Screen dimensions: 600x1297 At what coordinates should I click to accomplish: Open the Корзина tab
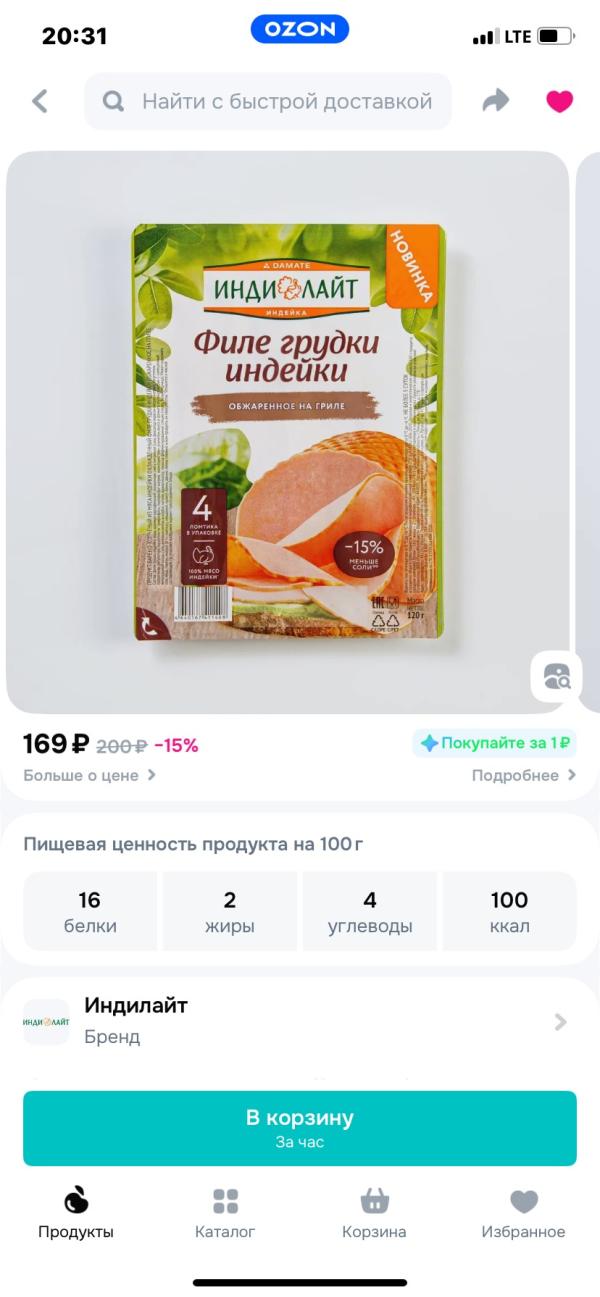374,1213
